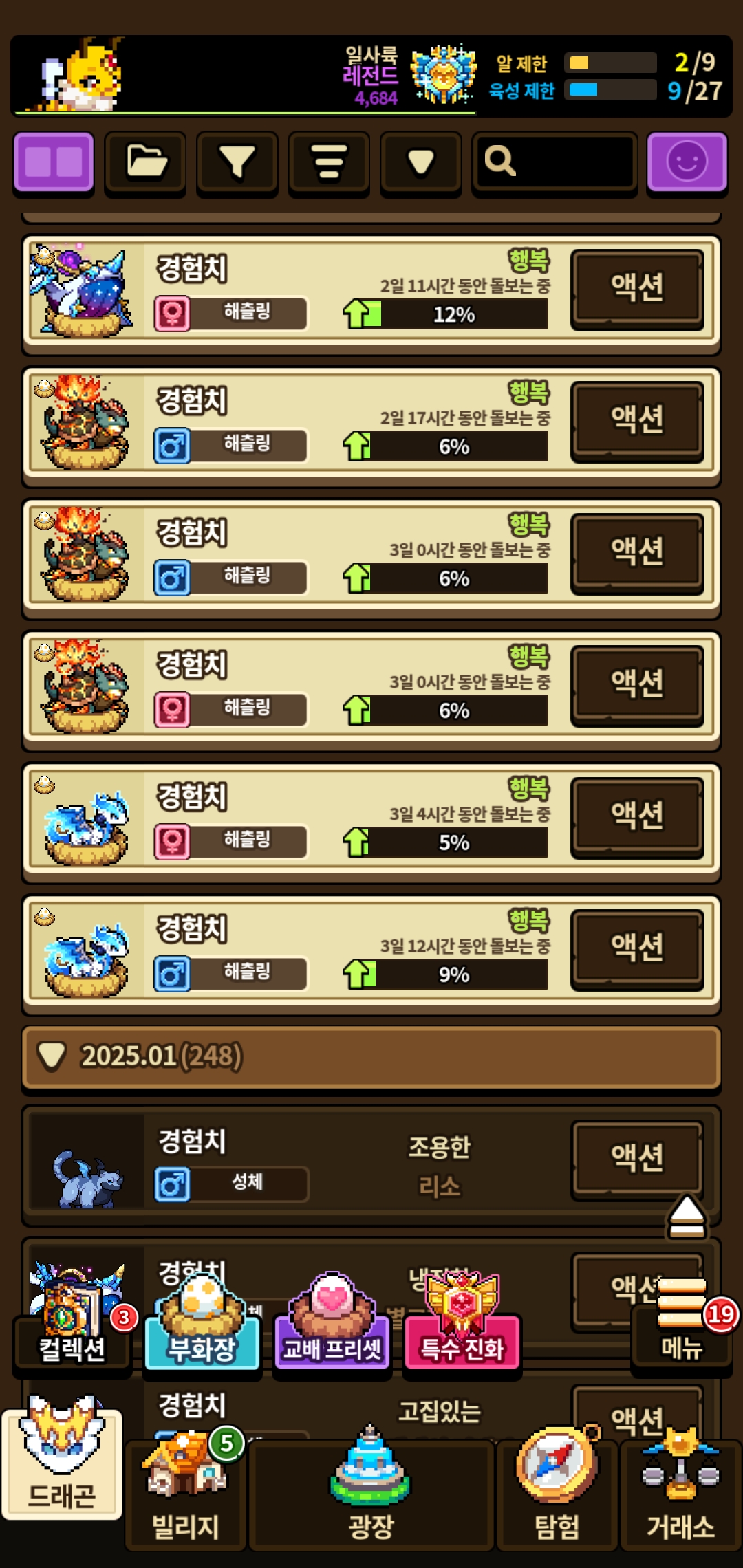The height and width of the screenshot is (1568, 743).
Task: Collapse the 2025.01 (248) group header
Action: (x=371, y=1056)
